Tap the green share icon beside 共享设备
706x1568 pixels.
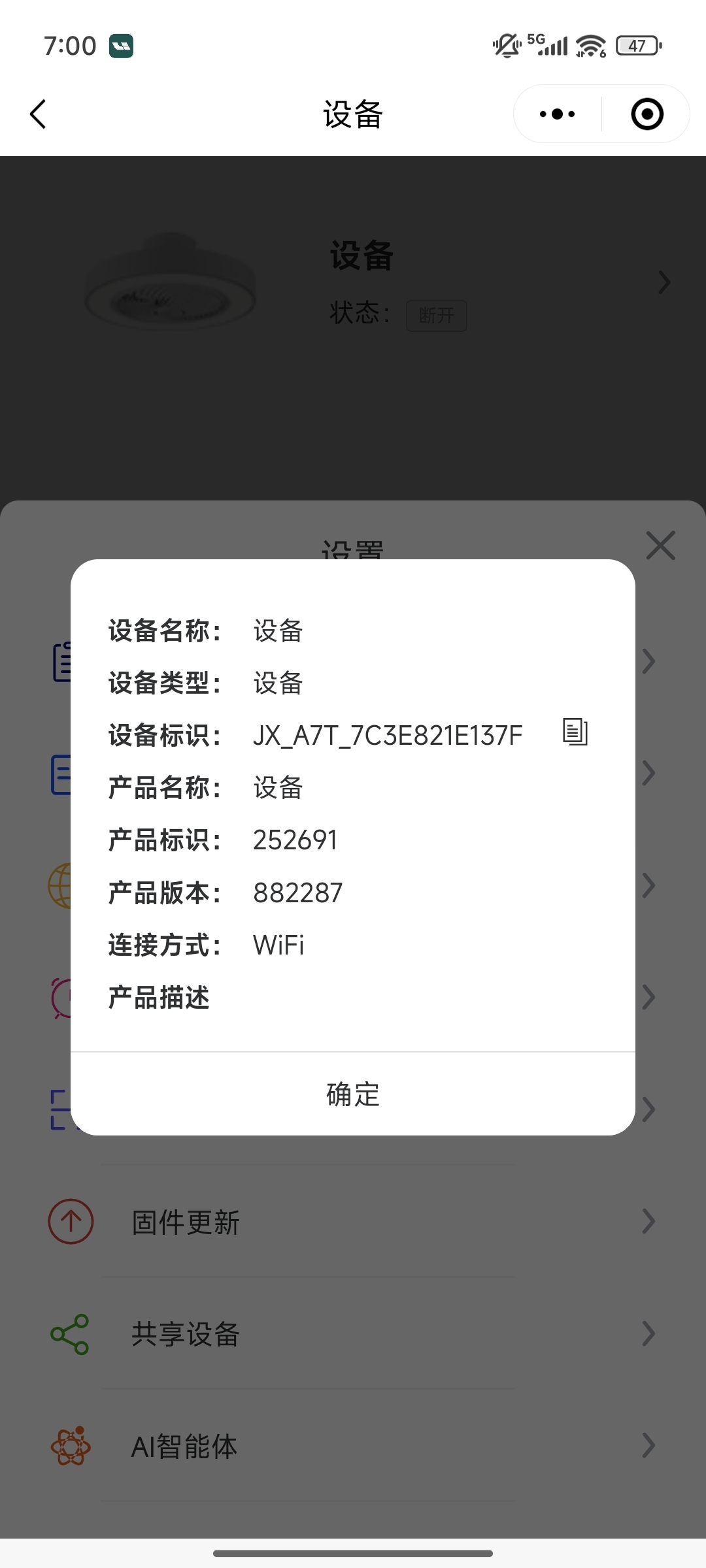70,1333
